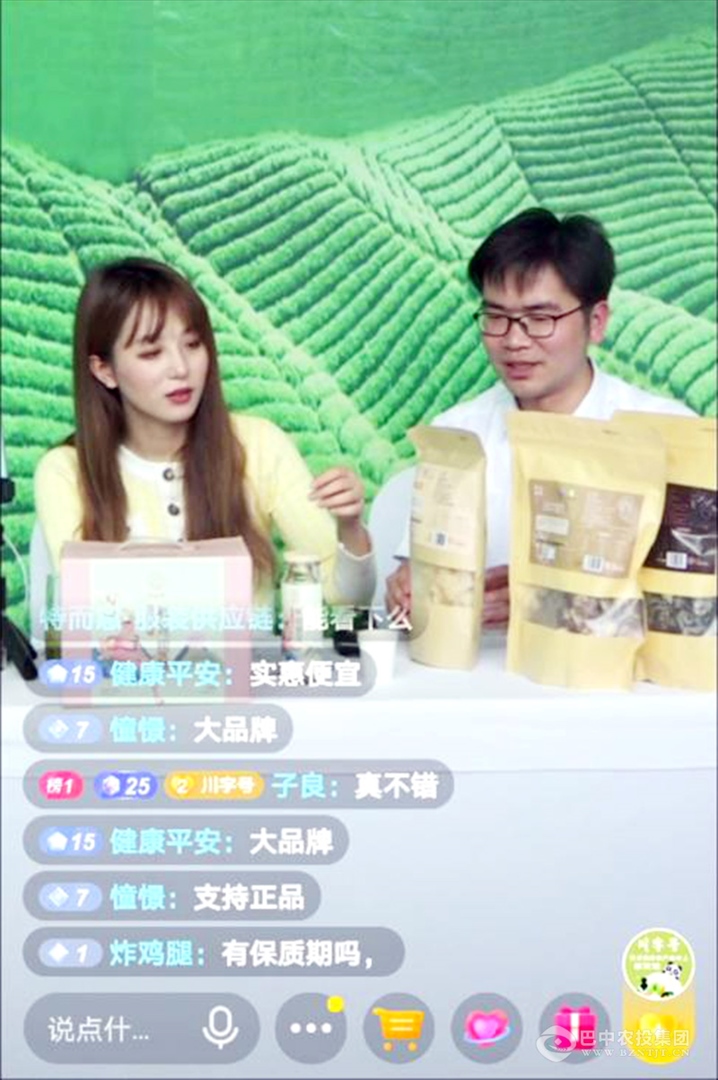Viewport: 718px width, 1080px height.
Task: Tap the pink heart planet icon
Action: pos(486,1028)
